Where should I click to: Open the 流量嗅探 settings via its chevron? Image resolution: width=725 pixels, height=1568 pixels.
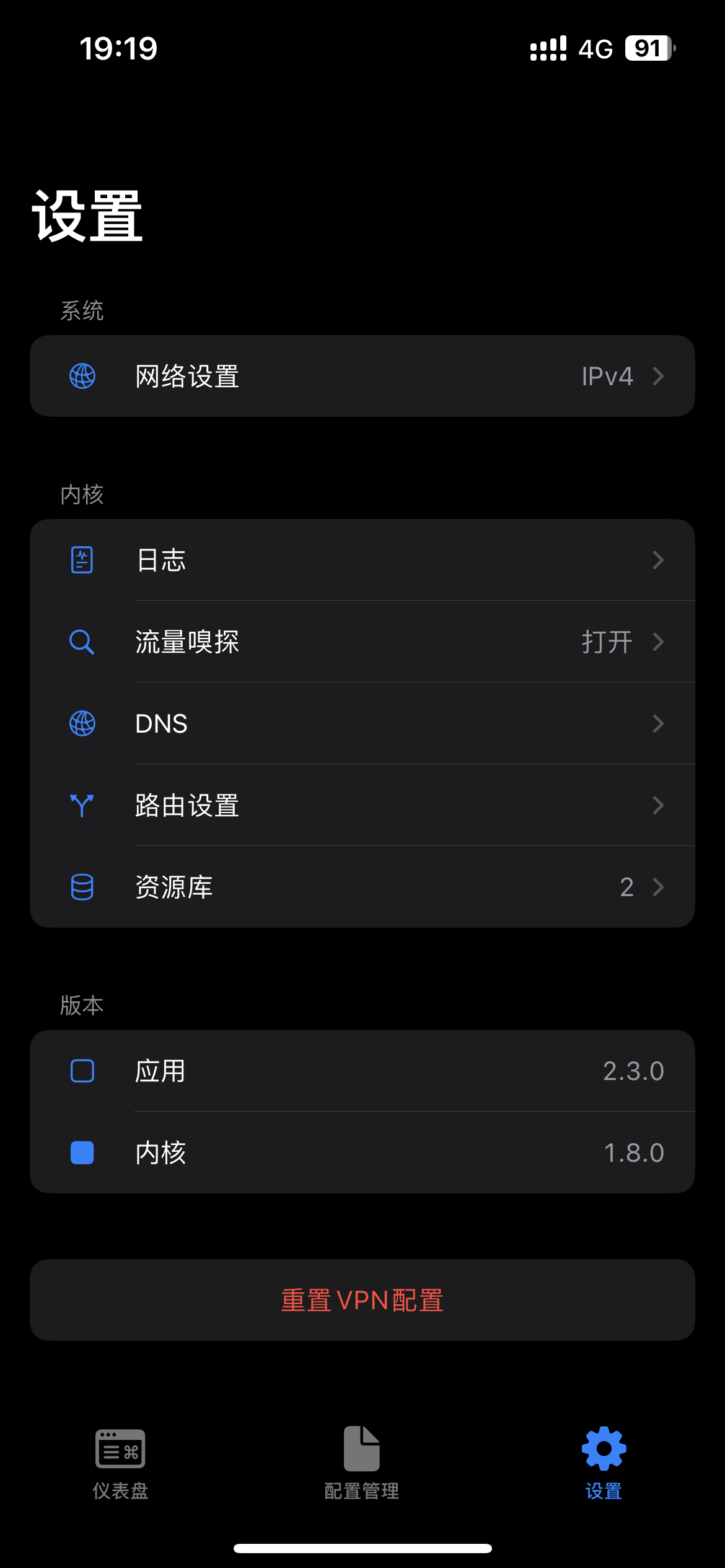coord(362,642)
